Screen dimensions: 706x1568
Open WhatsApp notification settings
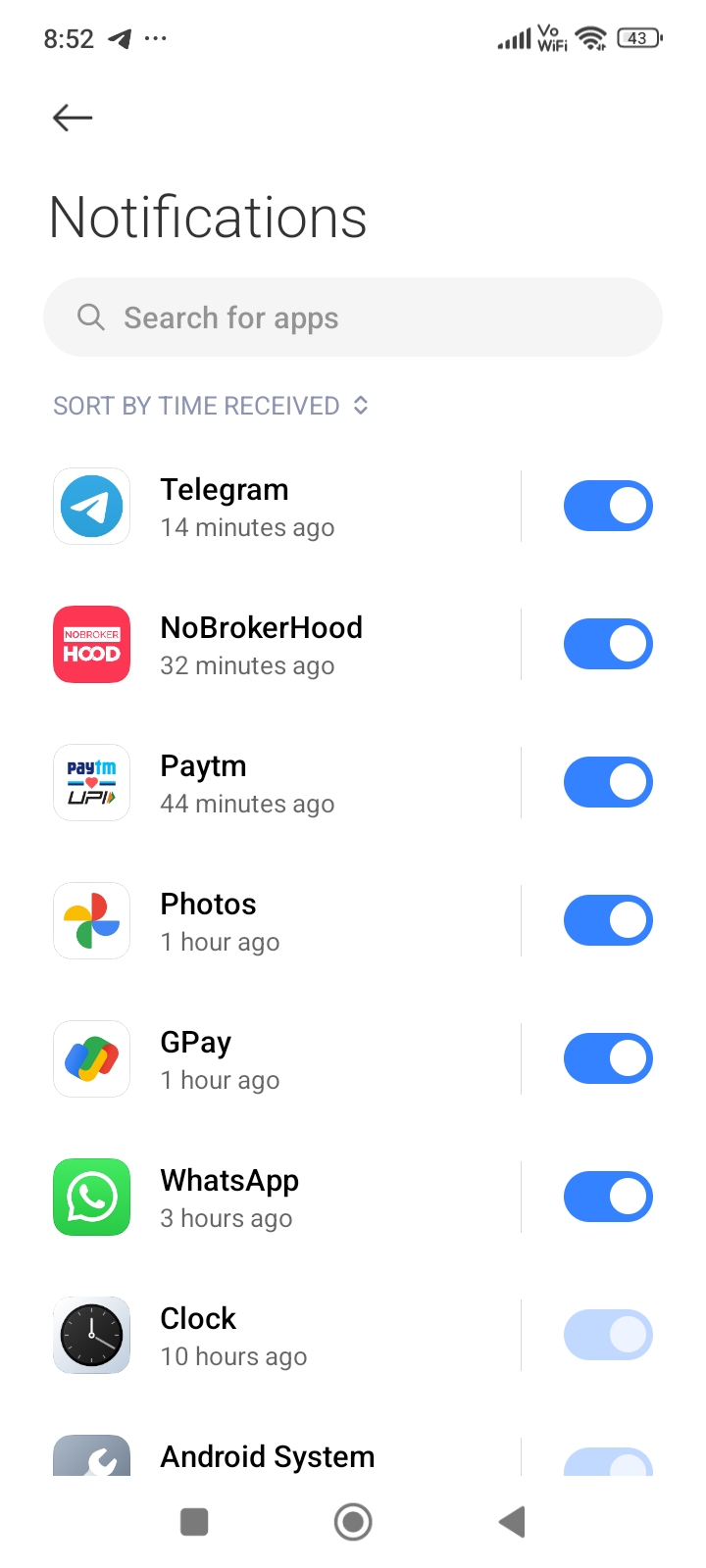coord(284,1198)
